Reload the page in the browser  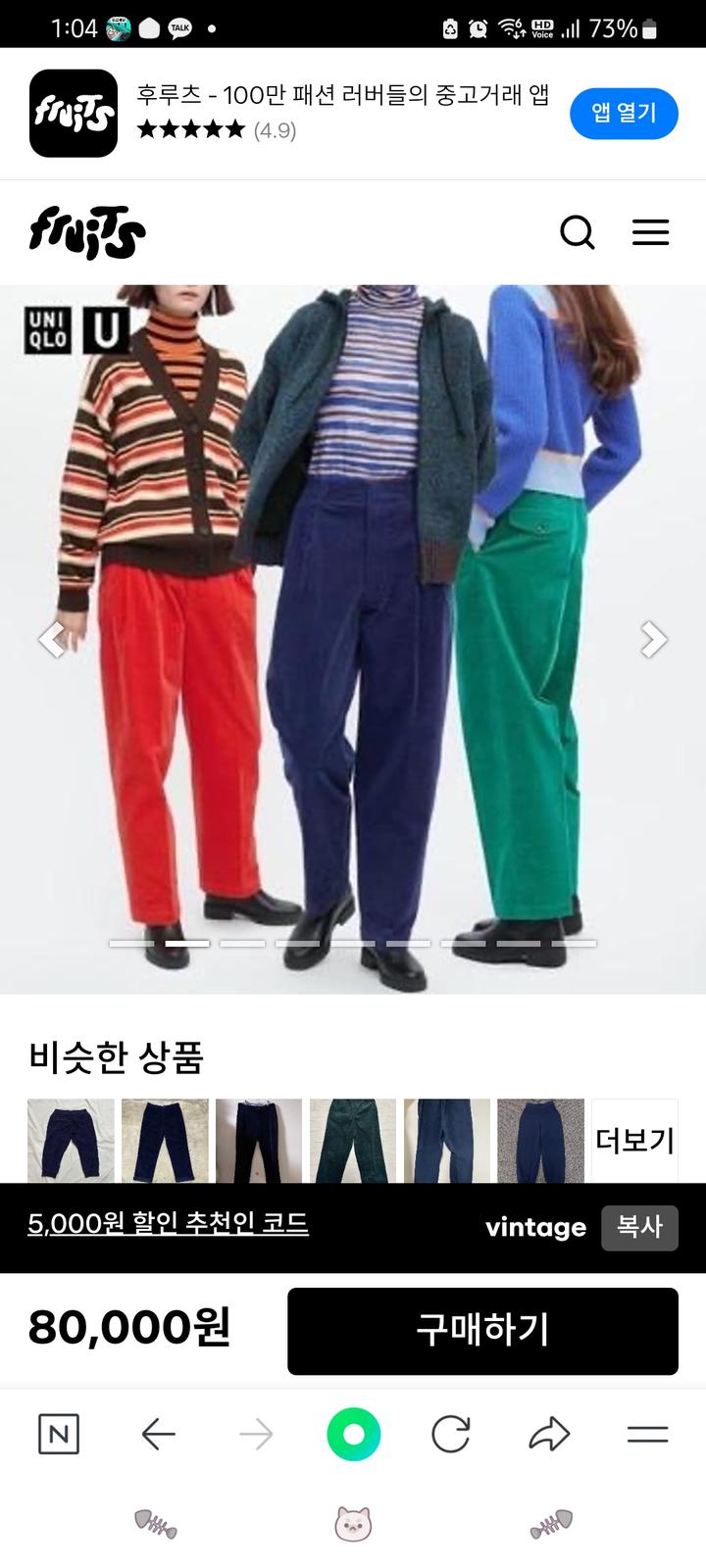tap(451, 1435)
